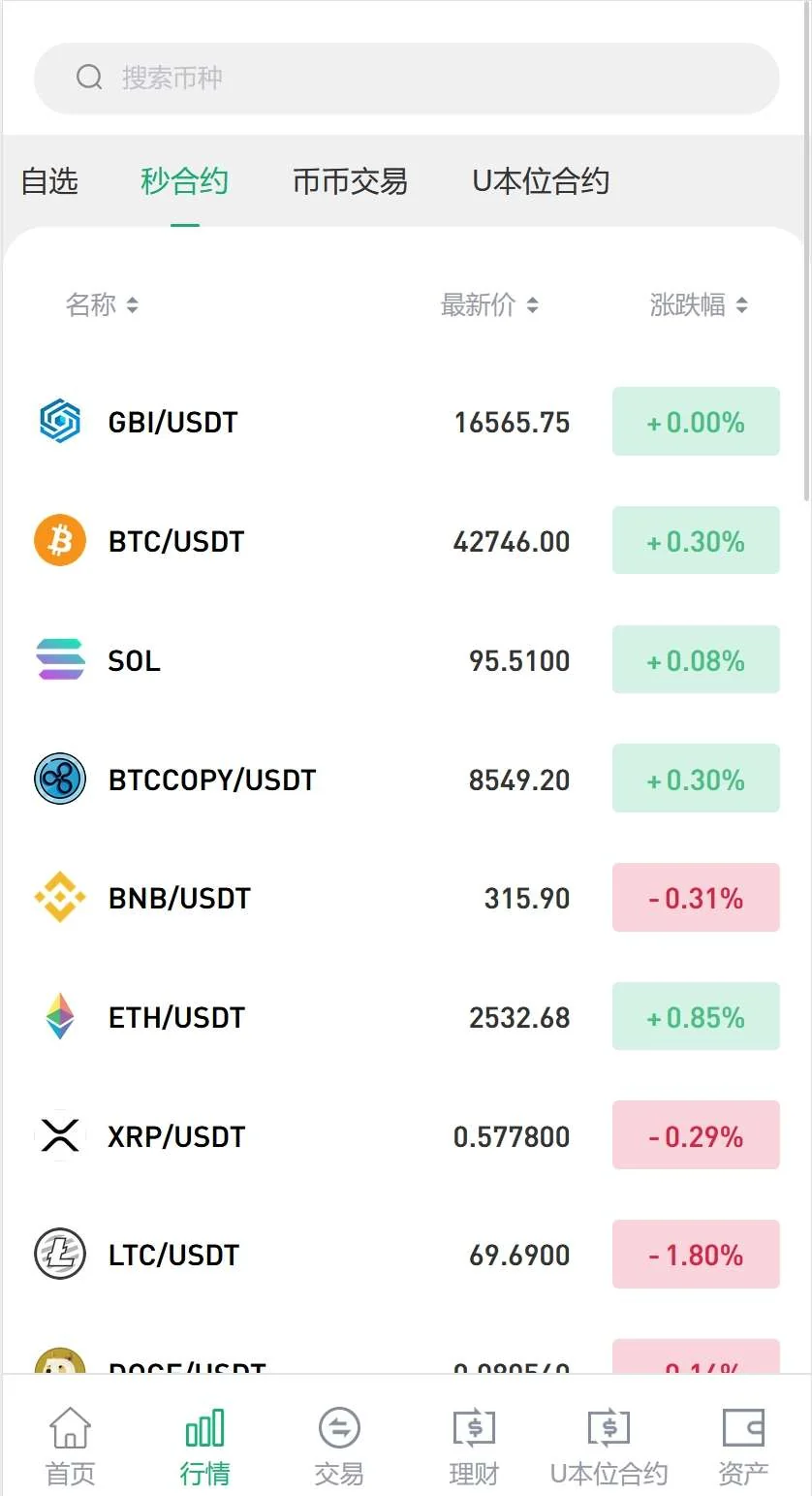The width and height of the screenshot is (812, 1496).
Task: View the SOL market row
Action: click(134, 660)
